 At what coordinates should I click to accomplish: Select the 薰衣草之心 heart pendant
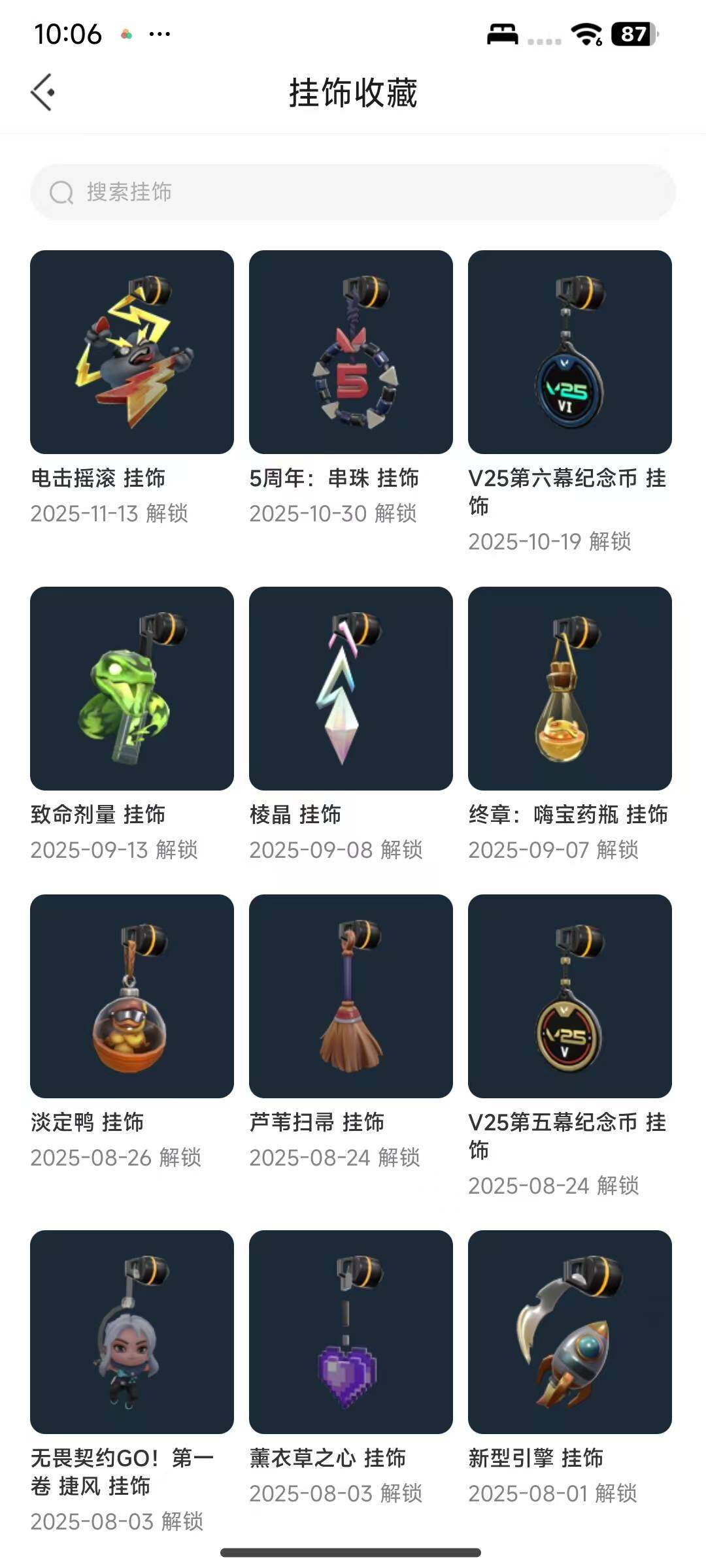point(350,1333)
